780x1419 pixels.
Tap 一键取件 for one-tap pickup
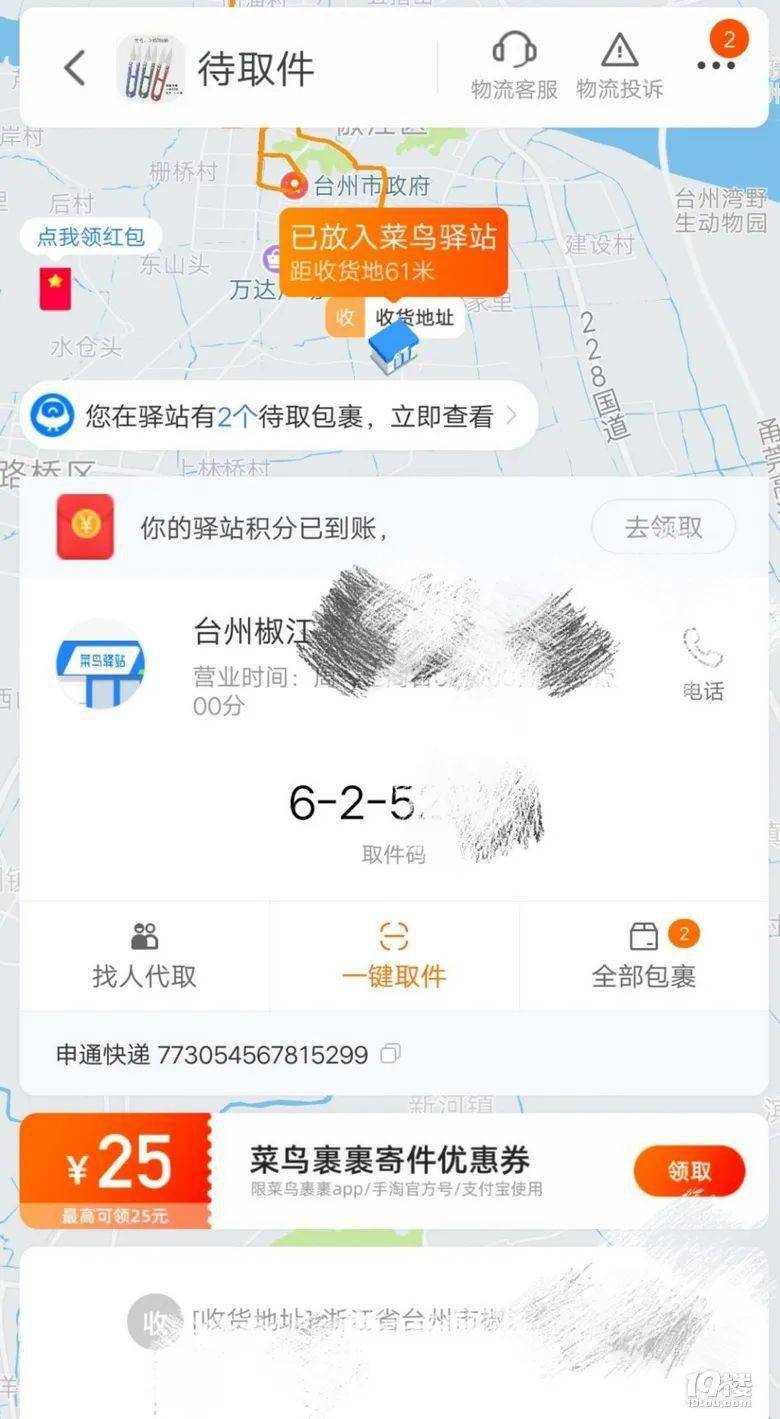click(x=394, y=957)
